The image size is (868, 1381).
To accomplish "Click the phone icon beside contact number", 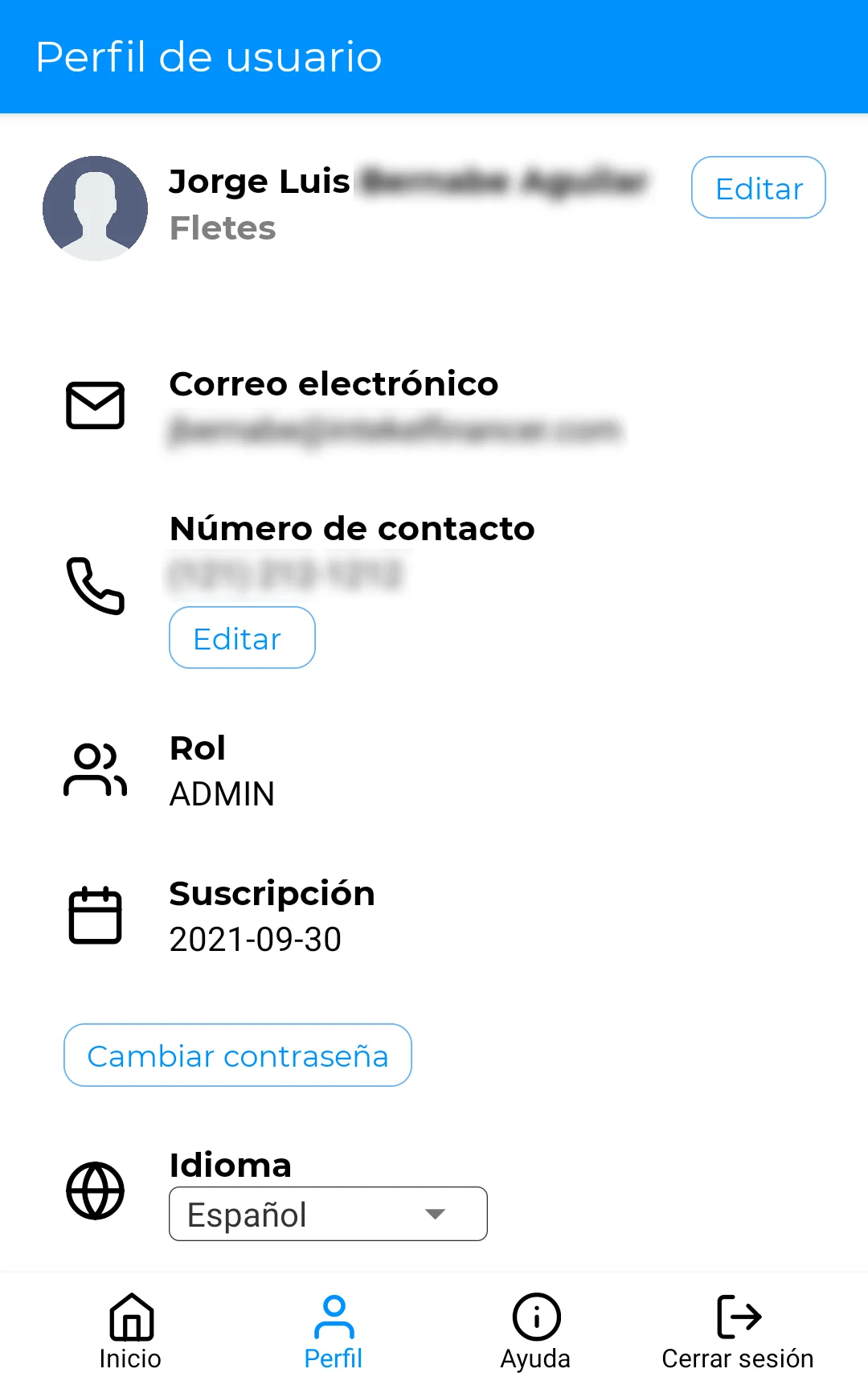I will 95,585.
